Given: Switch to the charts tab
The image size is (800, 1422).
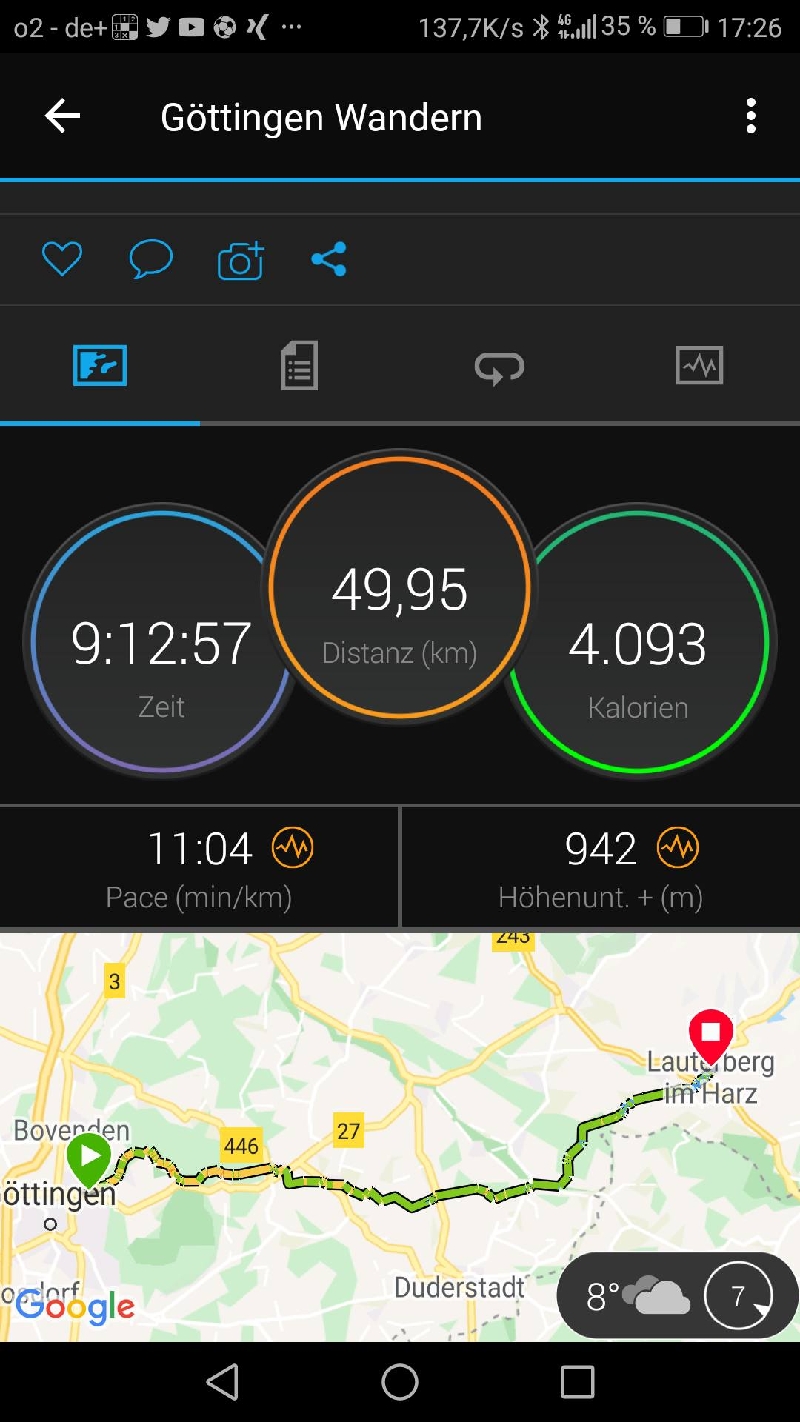Looking at the screenshot, I should click(x=699, y=366).
